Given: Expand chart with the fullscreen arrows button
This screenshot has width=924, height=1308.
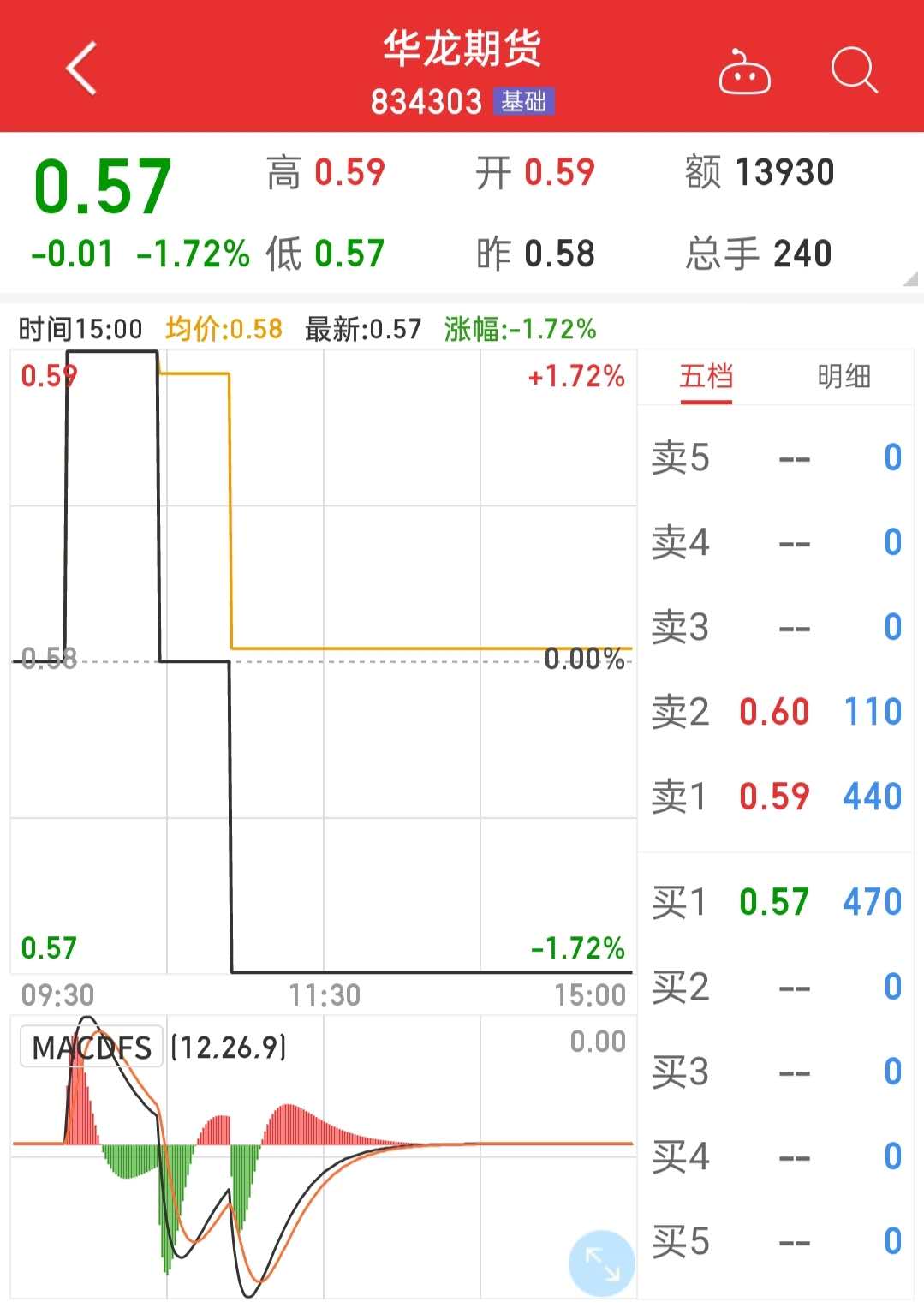Looking at the screenshot, I should (x=601, y=1263).
